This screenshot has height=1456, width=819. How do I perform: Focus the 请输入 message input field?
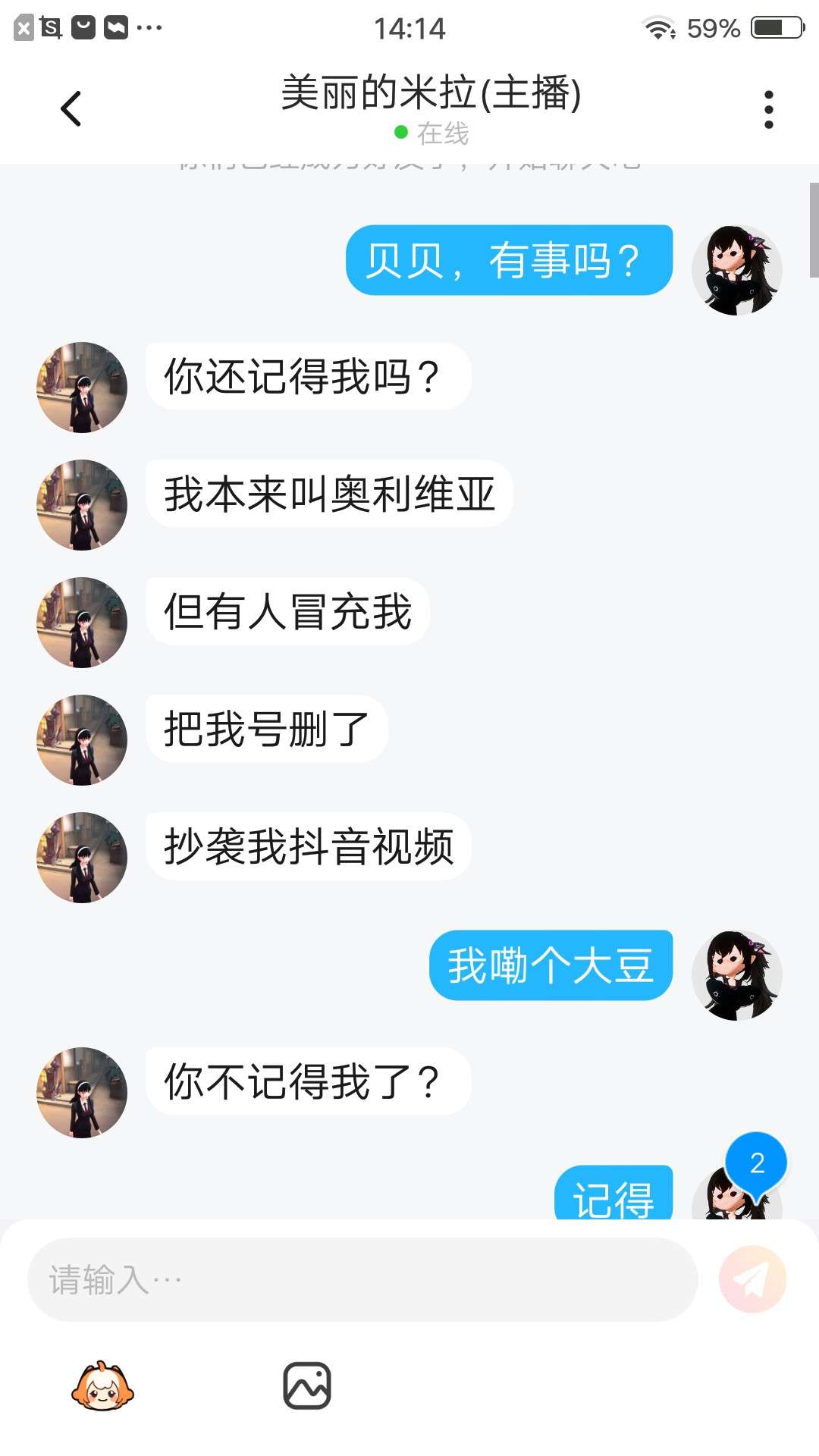[362, 1279]
